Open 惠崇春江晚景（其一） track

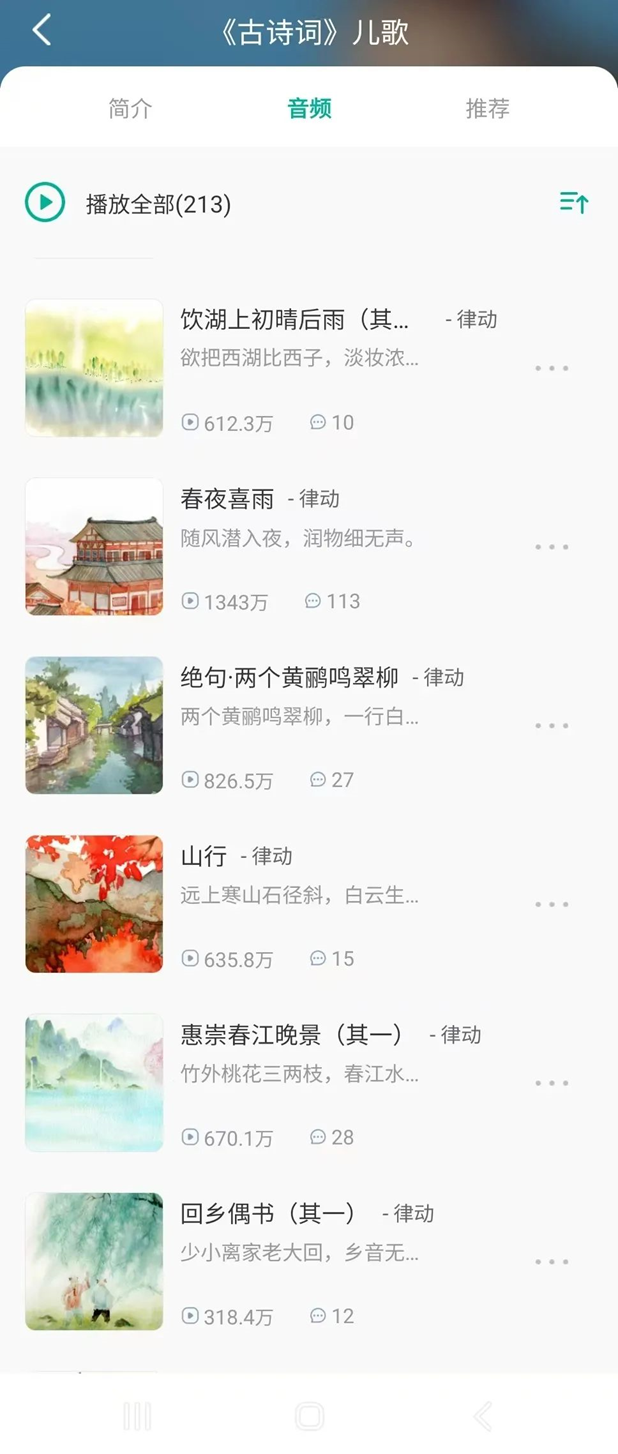(x=291, y=1035)
